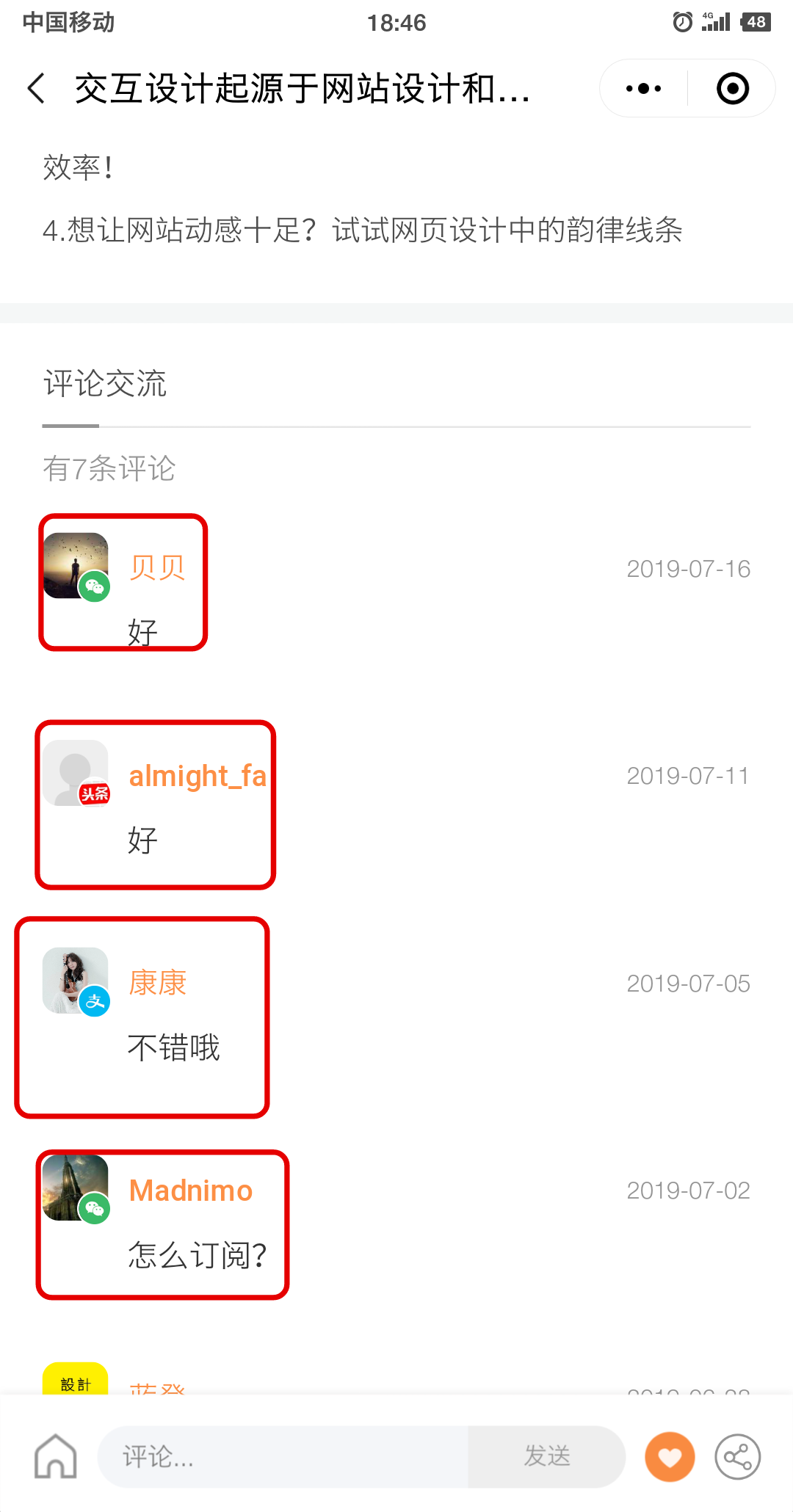Screen dimensions: 793x1512
Task: Like the article with heart button
Action: [x=670, y=1456]
